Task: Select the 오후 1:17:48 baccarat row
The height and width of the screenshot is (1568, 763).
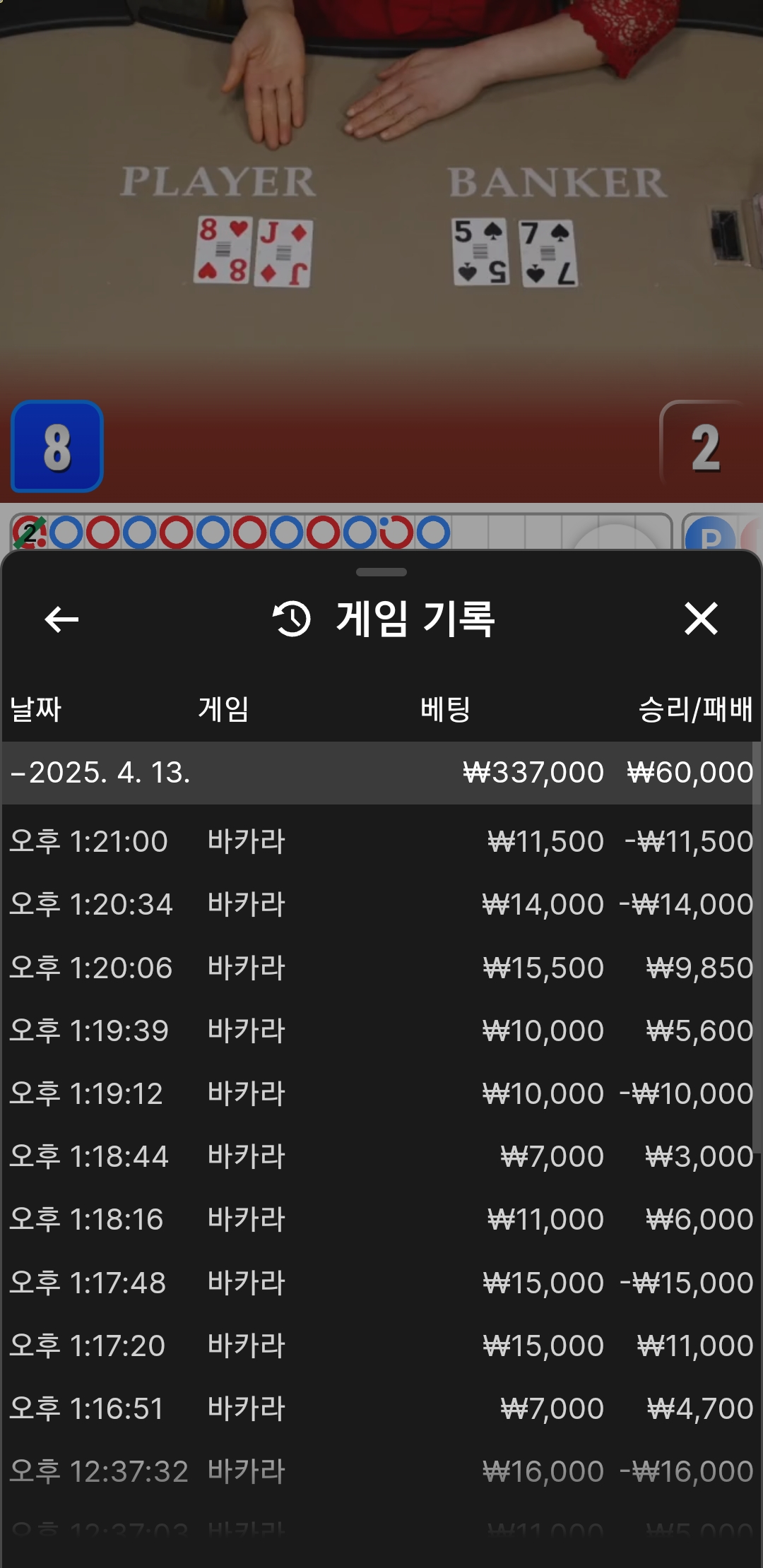Action: pos(381,1283)
